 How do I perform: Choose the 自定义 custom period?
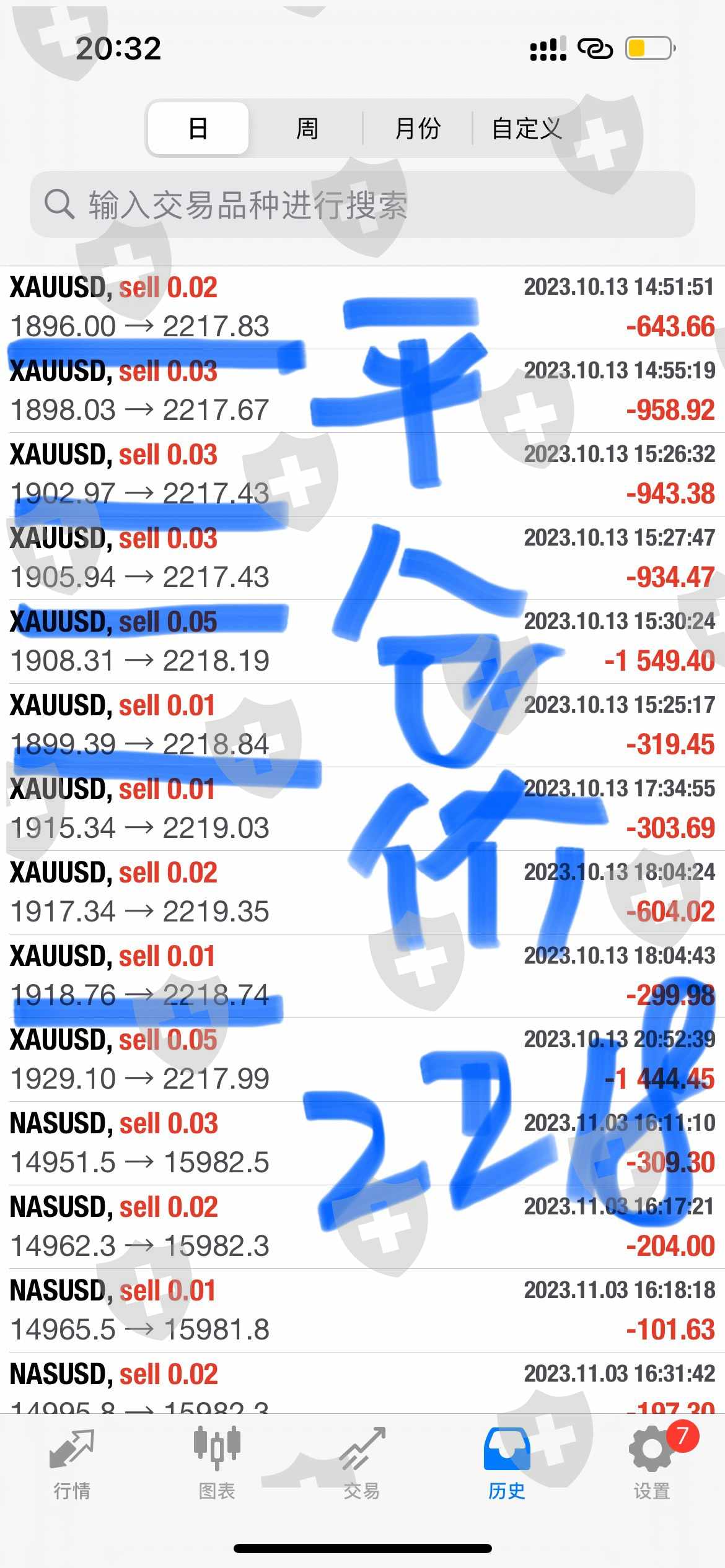(526, 129)
